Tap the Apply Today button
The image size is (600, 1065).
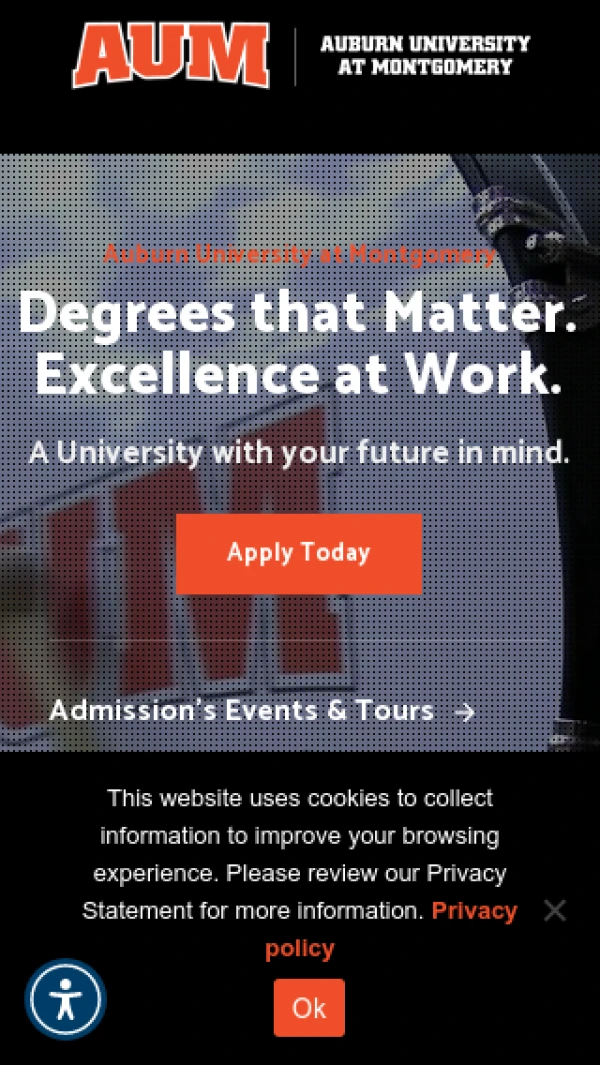pyautogui.click(x=298, y=553)
